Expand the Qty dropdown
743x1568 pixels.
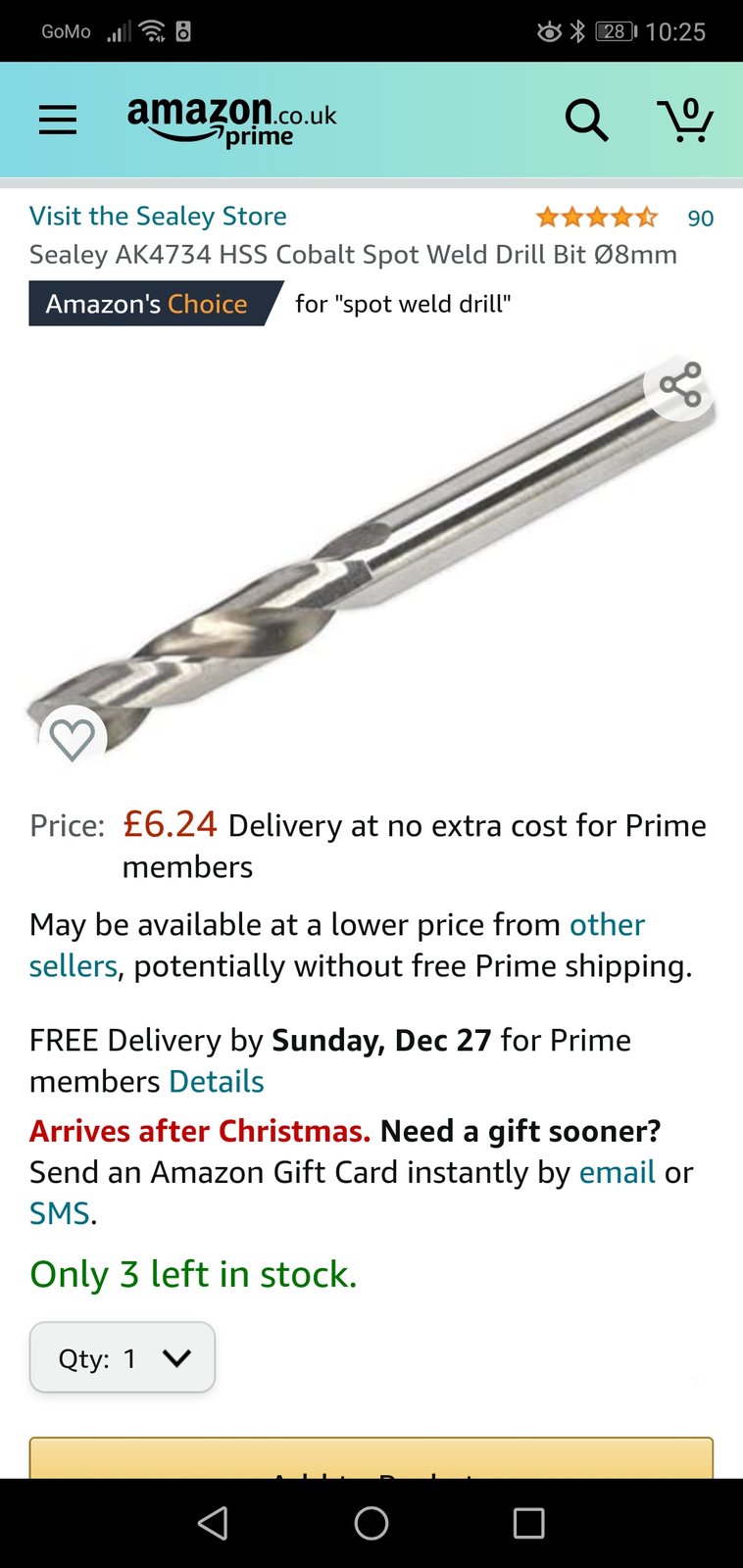(123, 1357)
